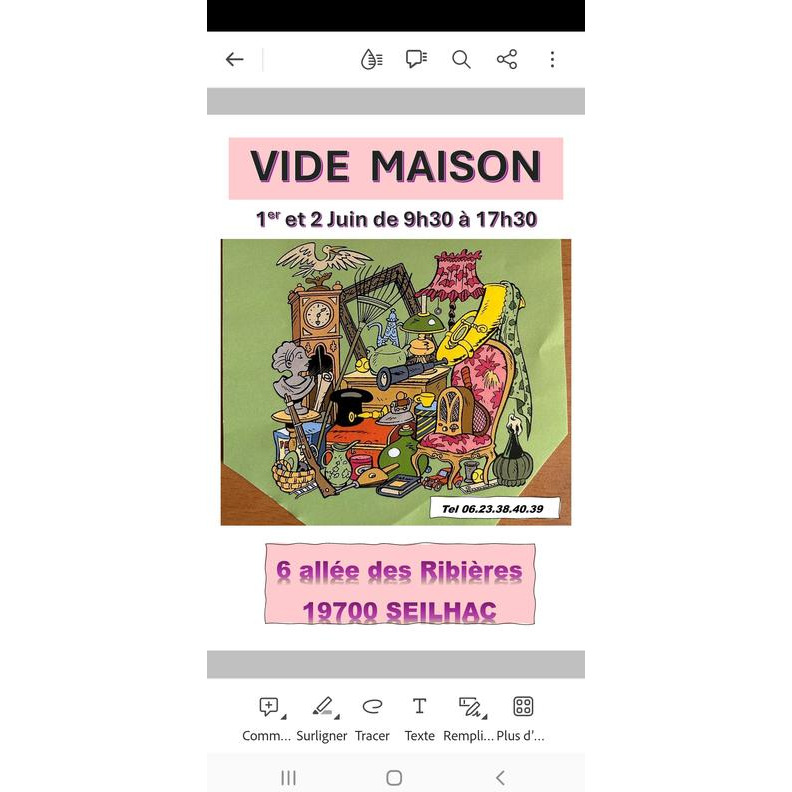Share this PDF document
Viewport: 792px width, 792px height.
[507, 60]
